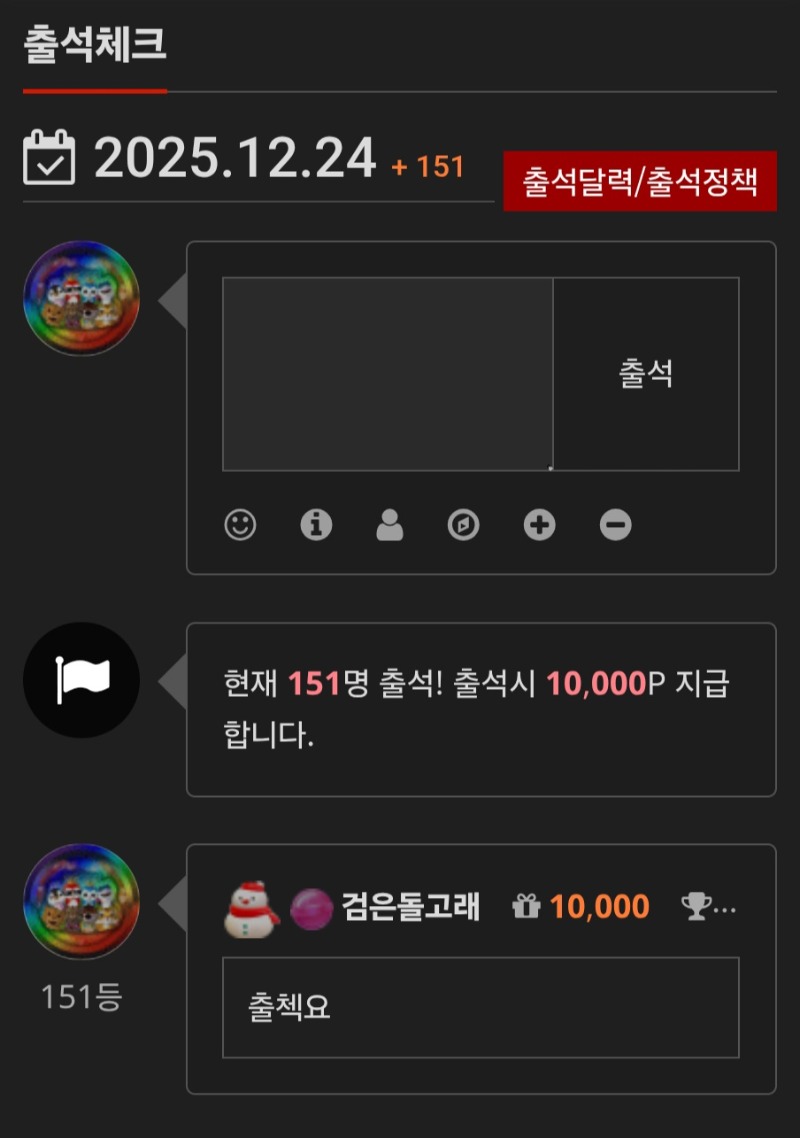Tap the info icon under the message box
The width and height of the screenshot is (800, 1138).
[x=316, y=525]
